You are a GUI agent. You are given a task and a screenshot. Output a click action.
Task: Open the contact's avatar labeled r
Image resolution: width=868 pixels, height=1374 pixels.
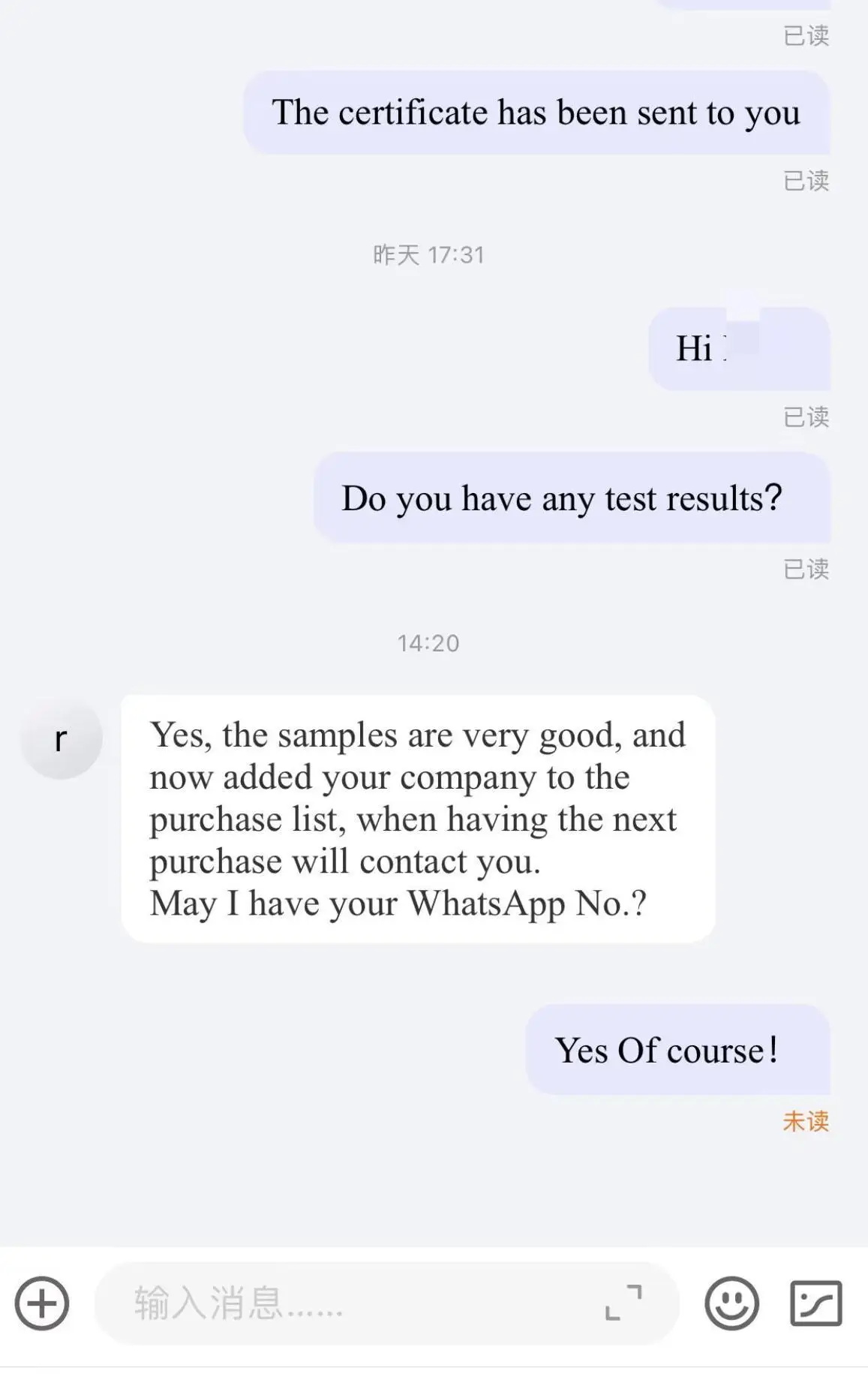(62, 738)
